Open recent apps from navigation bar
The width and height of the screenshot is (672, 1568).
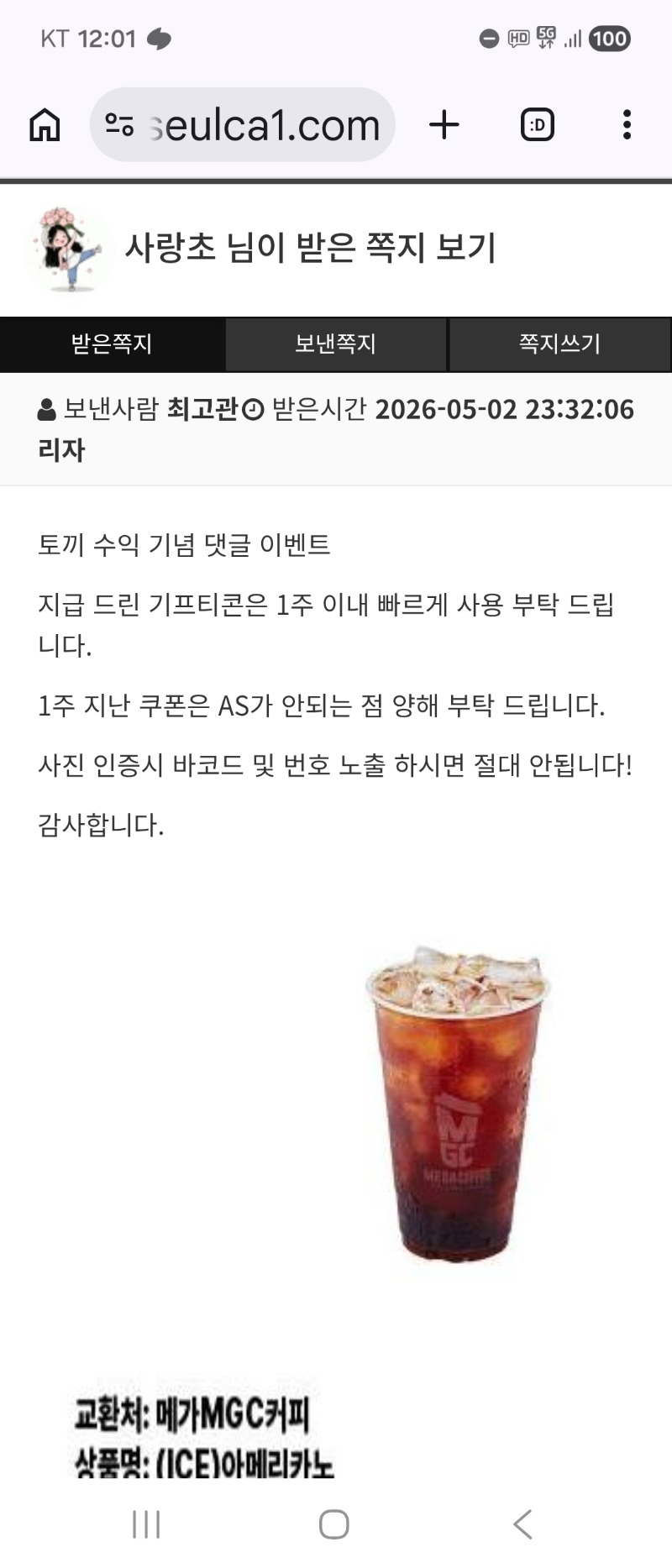(x=147, y=1523)
